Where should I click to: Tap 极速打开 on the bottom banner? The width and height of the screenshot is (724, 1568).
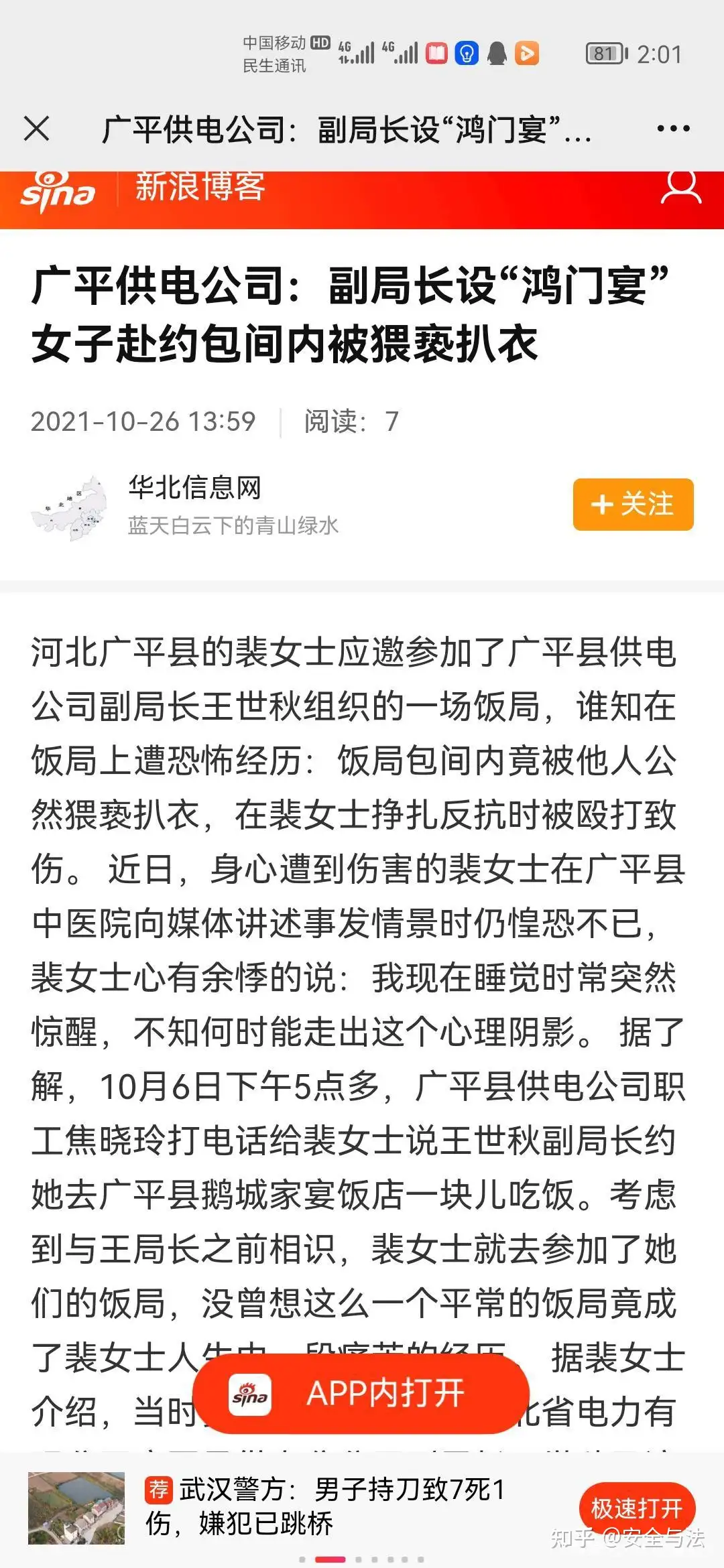(x=637, y=1508)
